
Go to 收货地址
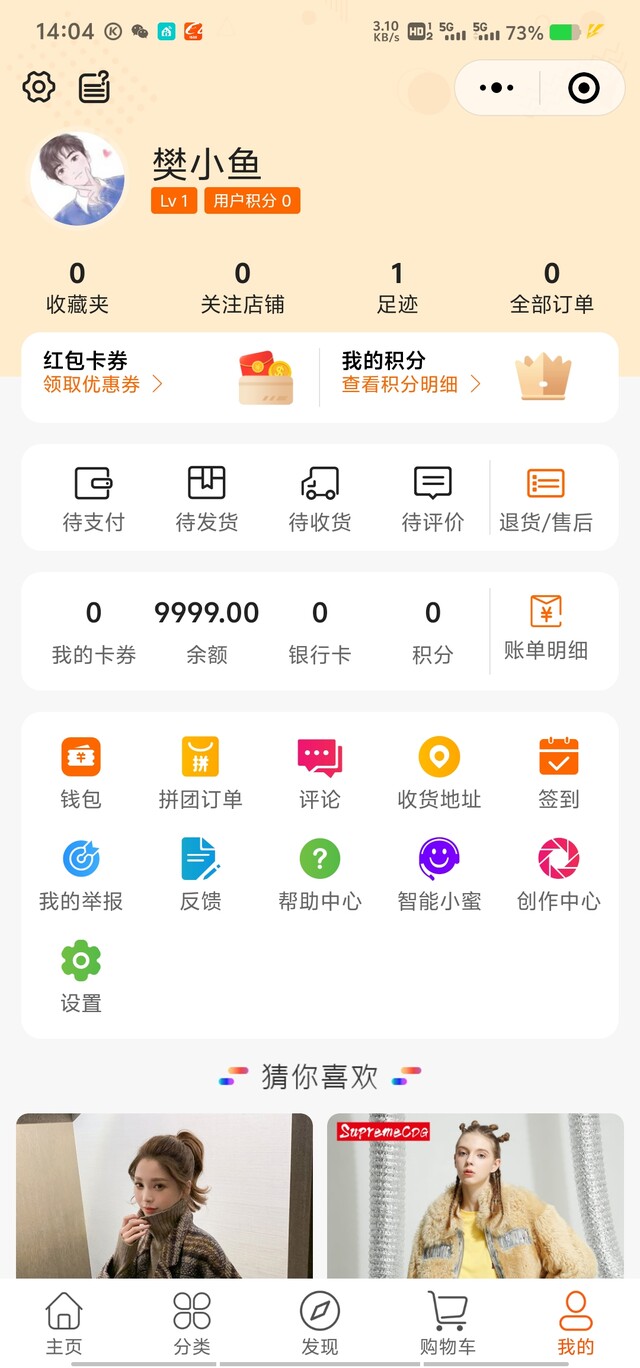coord(439,772)
